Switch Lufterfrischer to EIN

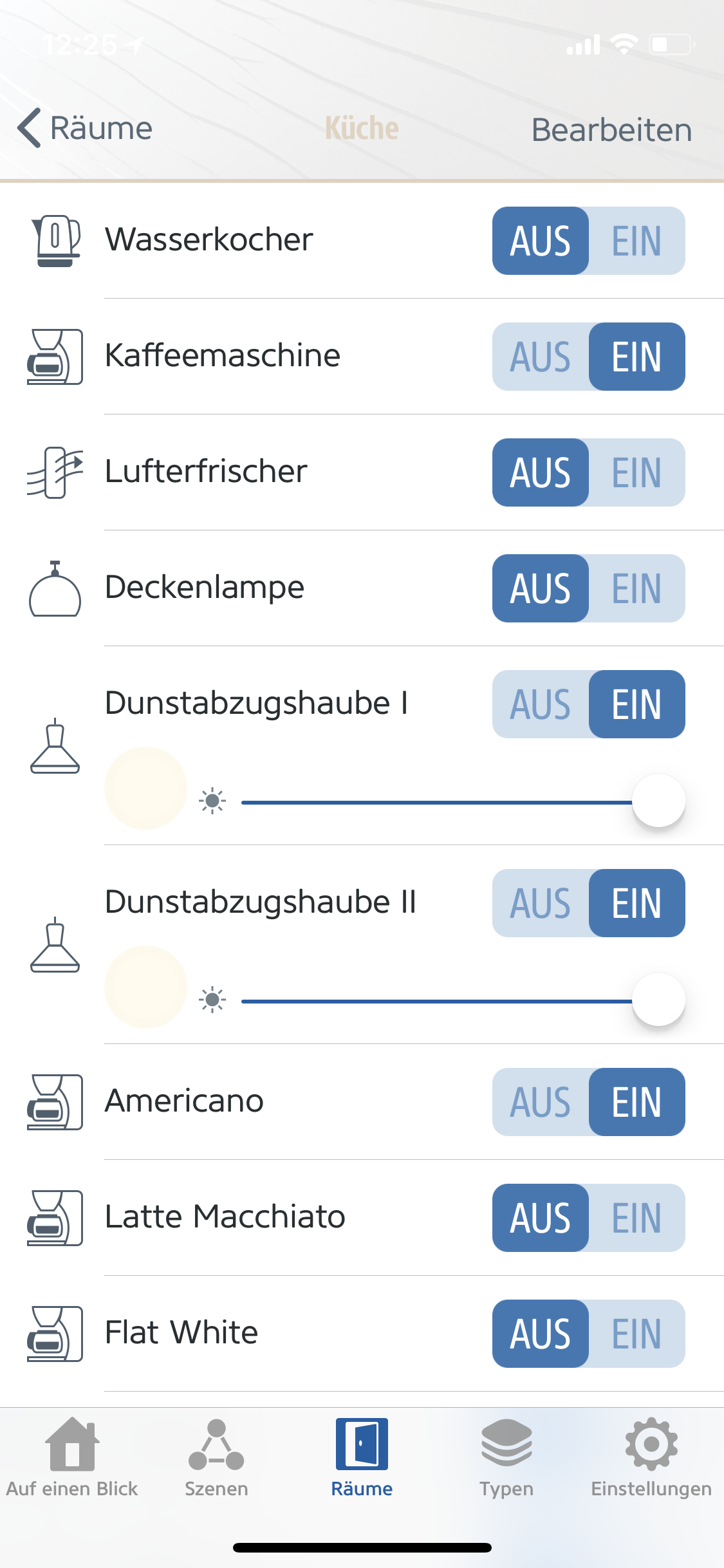pyautogui.click(x=636, y=473)
